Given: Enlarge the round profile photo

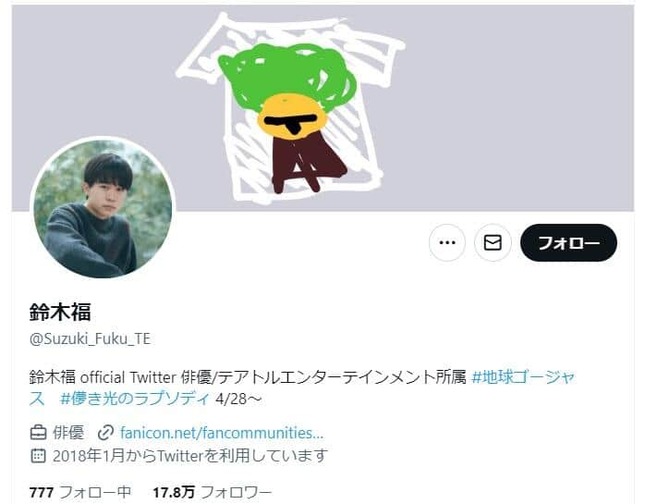Looking at the screenshot, I should [x=103, y=210].
